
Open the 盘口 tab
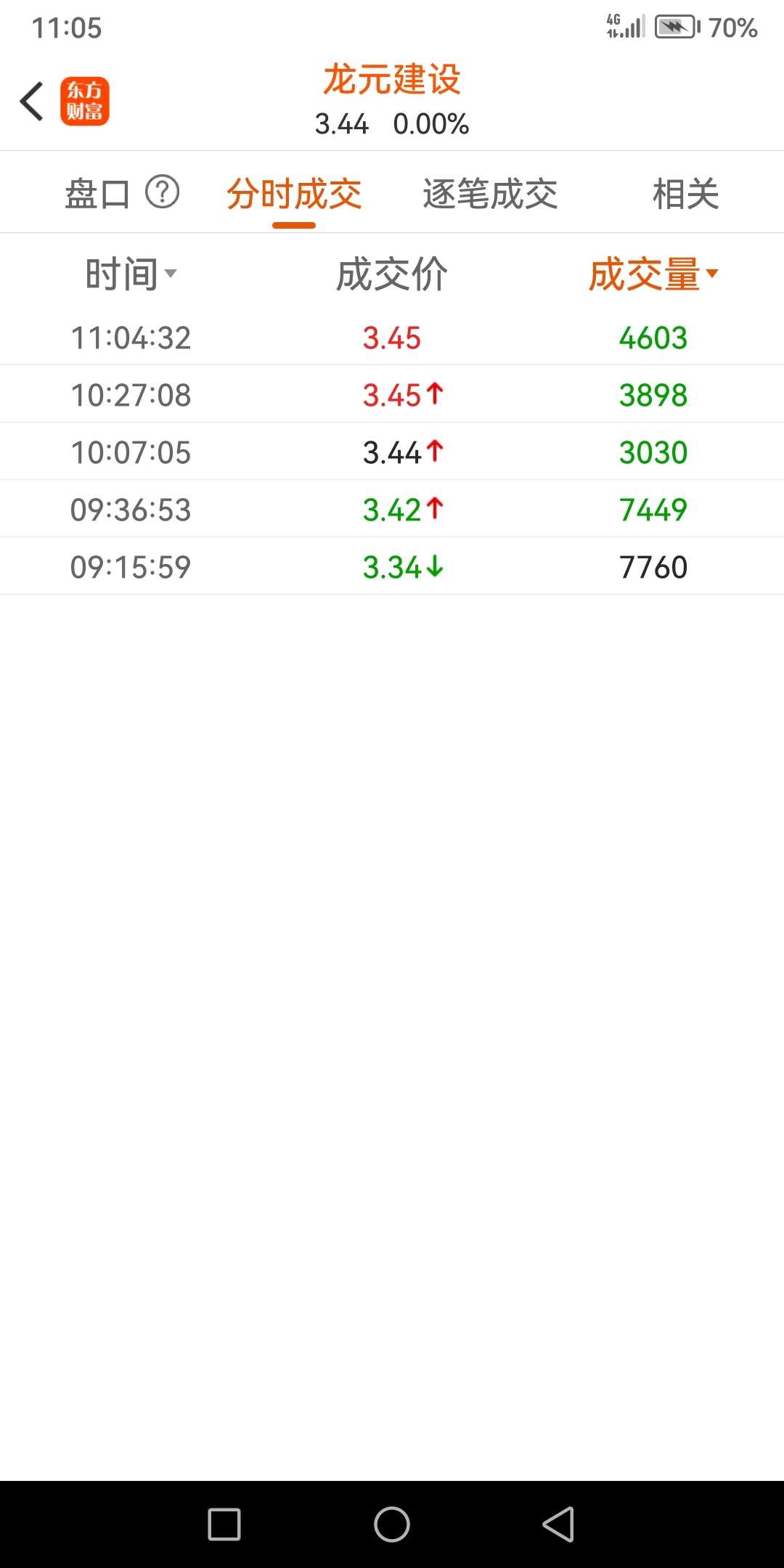97,194
